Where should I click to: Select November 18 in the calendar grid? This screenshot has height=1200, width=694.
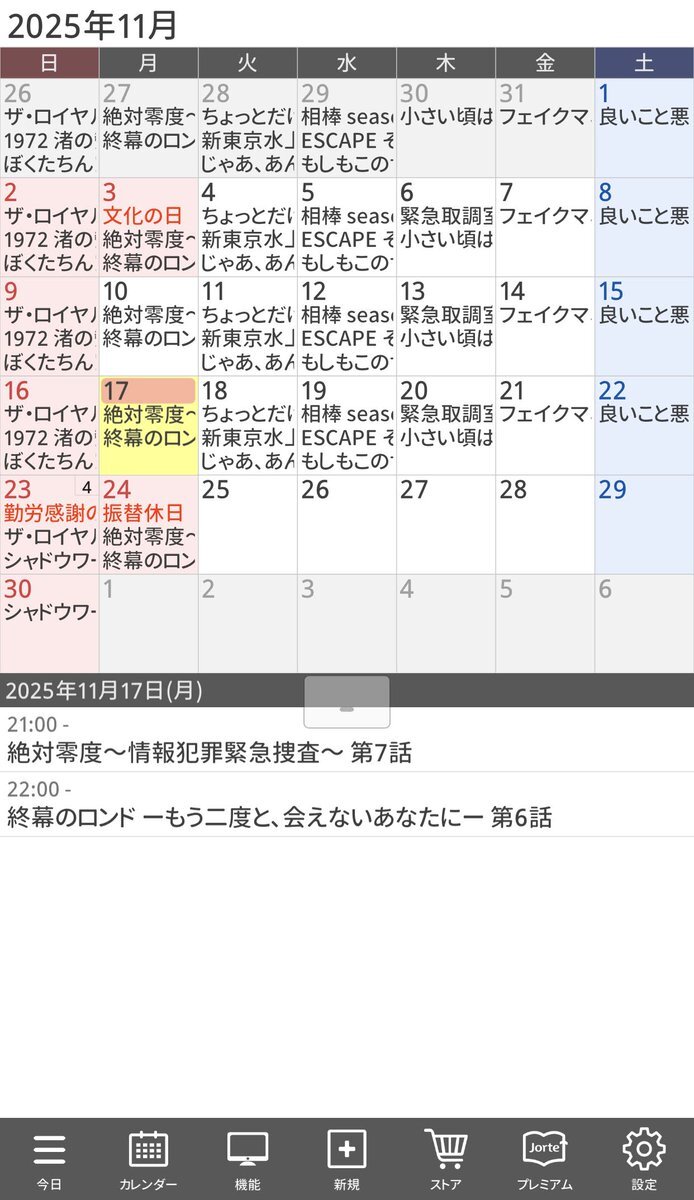coord(247,425)
